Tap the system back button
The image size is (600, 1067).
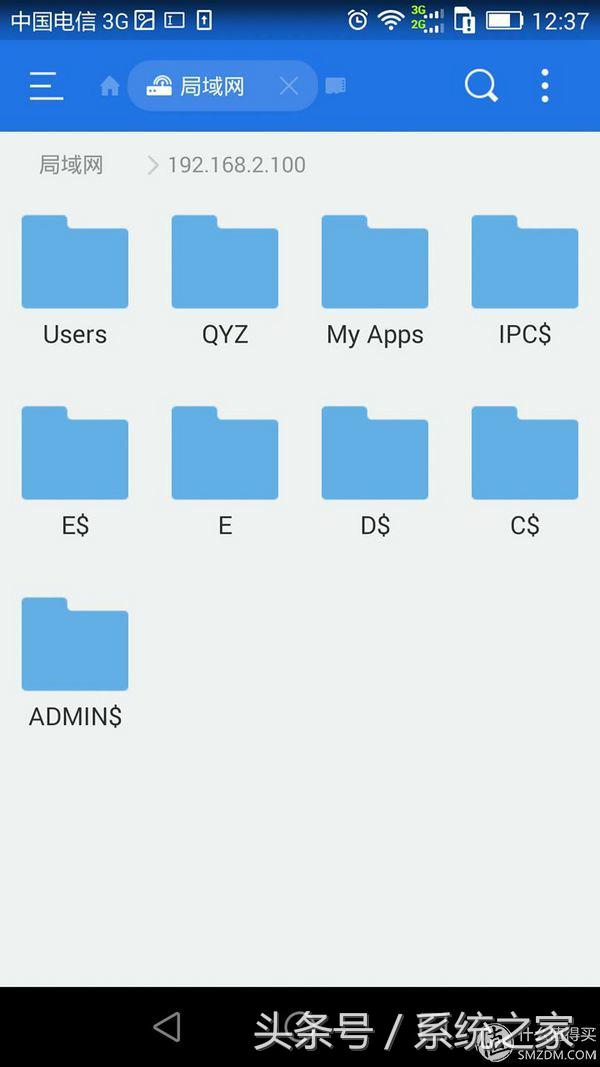coord(167,1027)
